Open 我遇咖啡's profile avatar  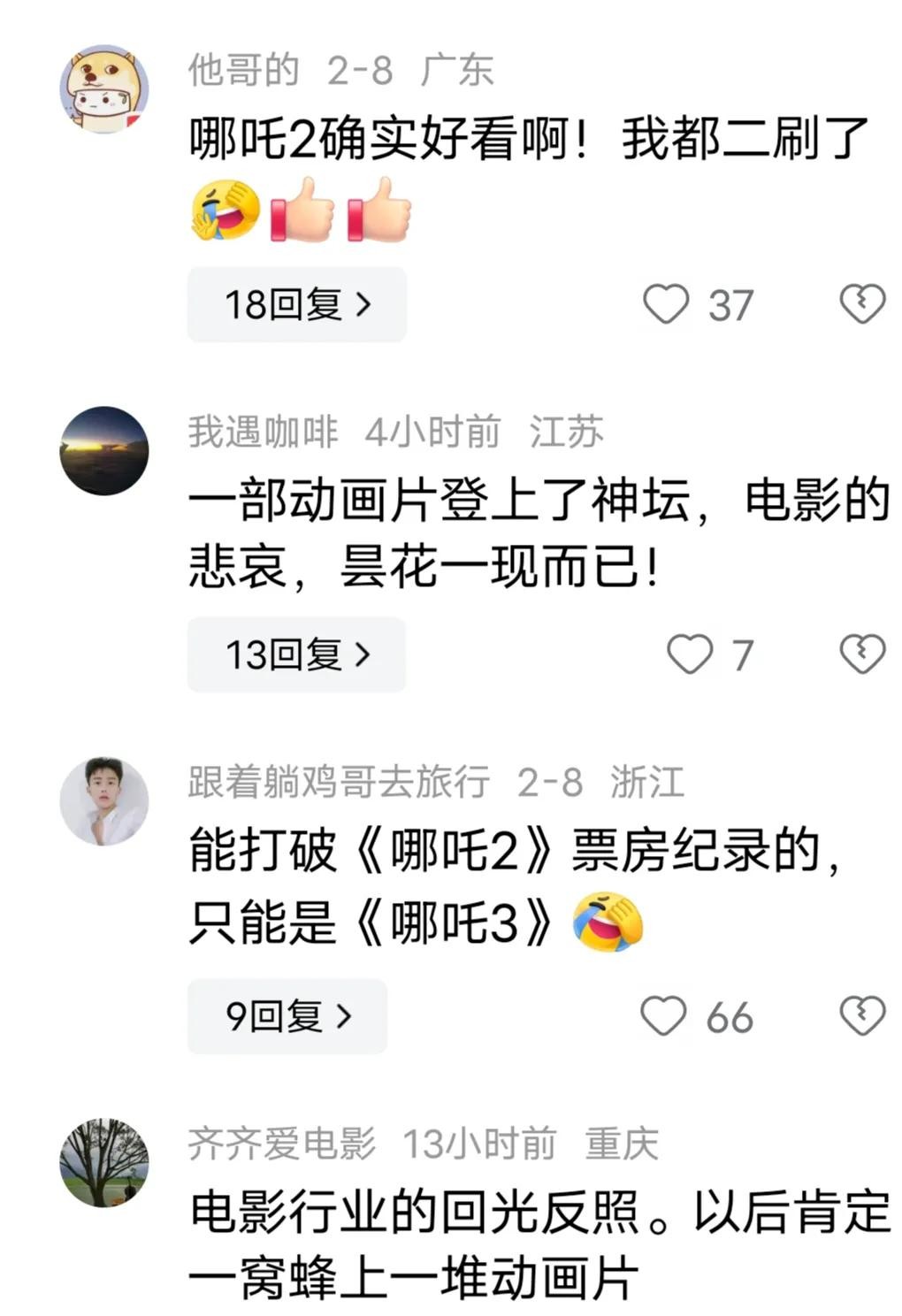[x=104, y=451]
